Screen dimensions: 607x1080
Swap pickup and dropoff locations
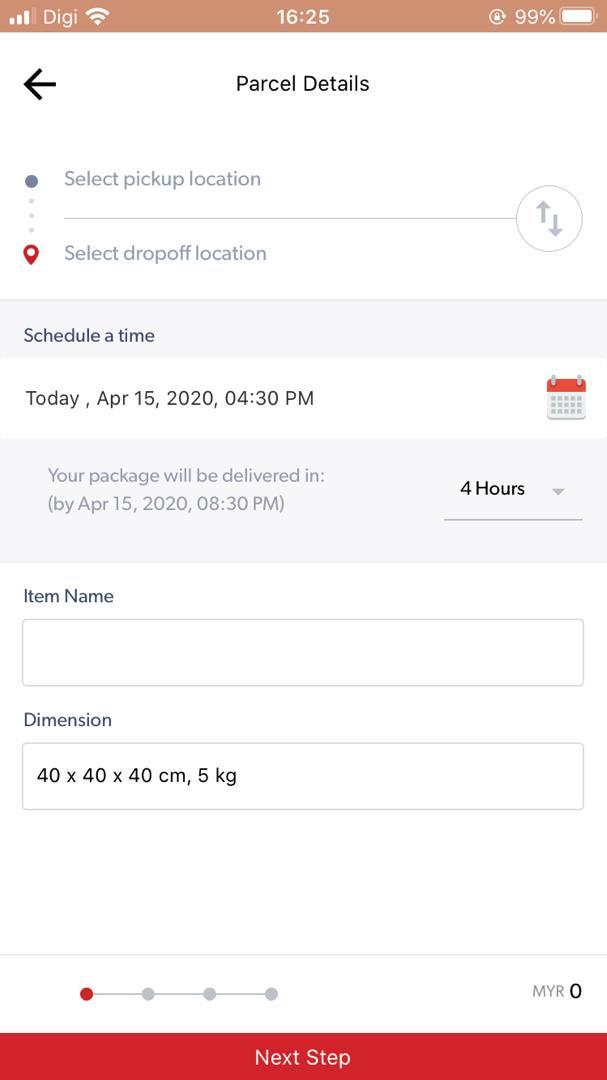[549, 218]
